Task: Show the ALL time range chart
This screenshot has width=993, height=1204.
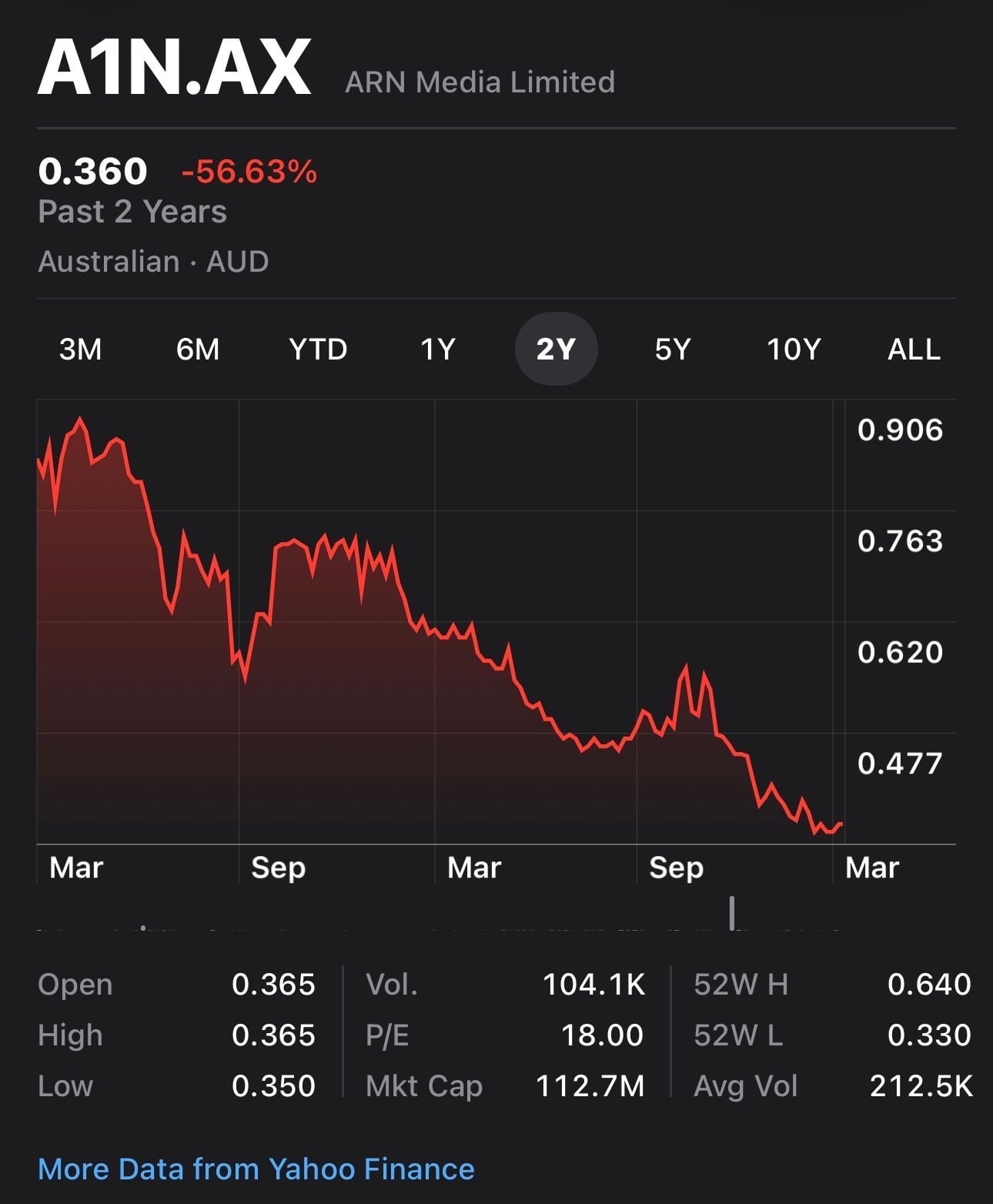Action: click(x=912, y=349)
